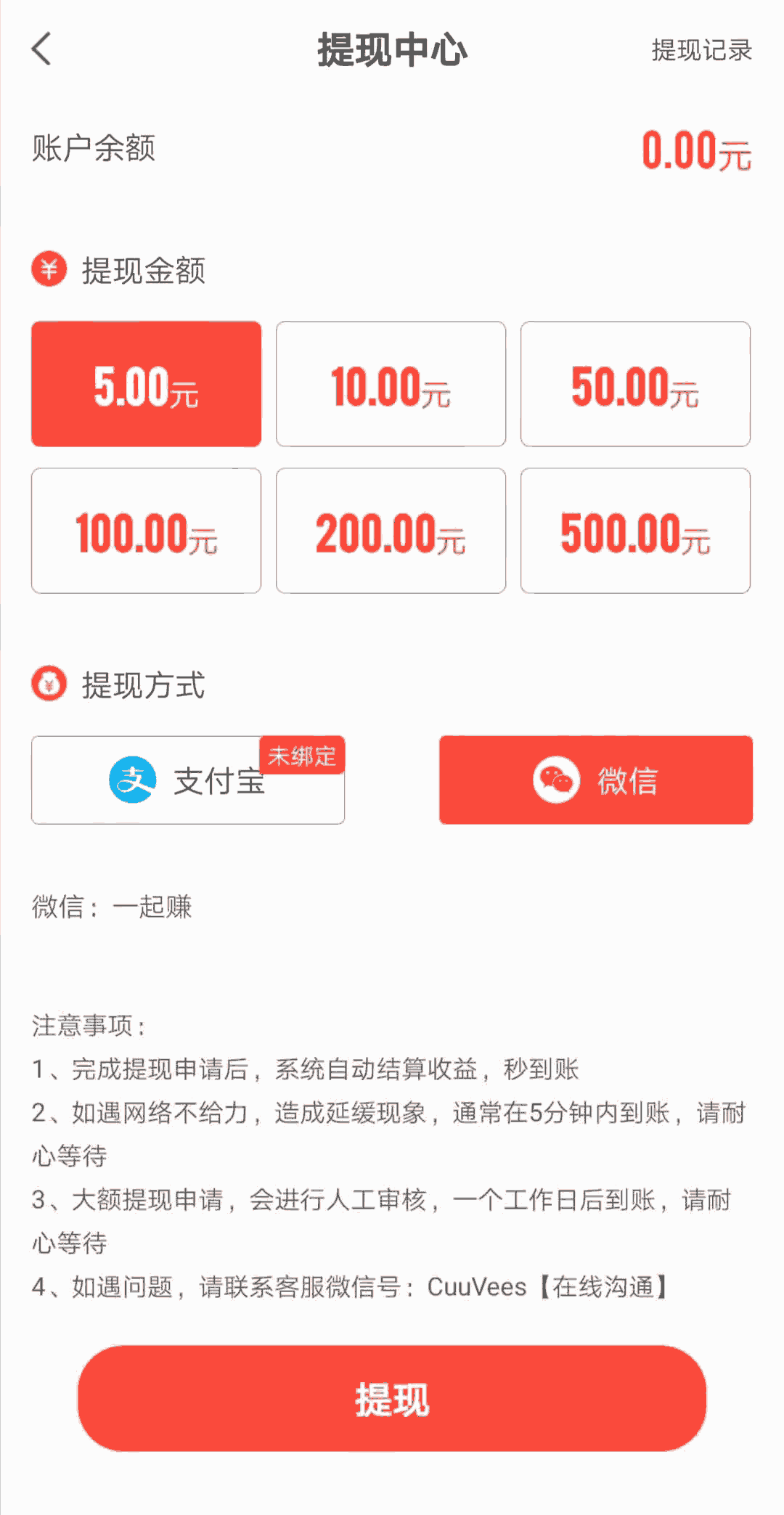Image resolution: width=784 pixels, height=1515 pixels.
Task: Select 微信 as the withdrawal method
Action: [596, 780]
